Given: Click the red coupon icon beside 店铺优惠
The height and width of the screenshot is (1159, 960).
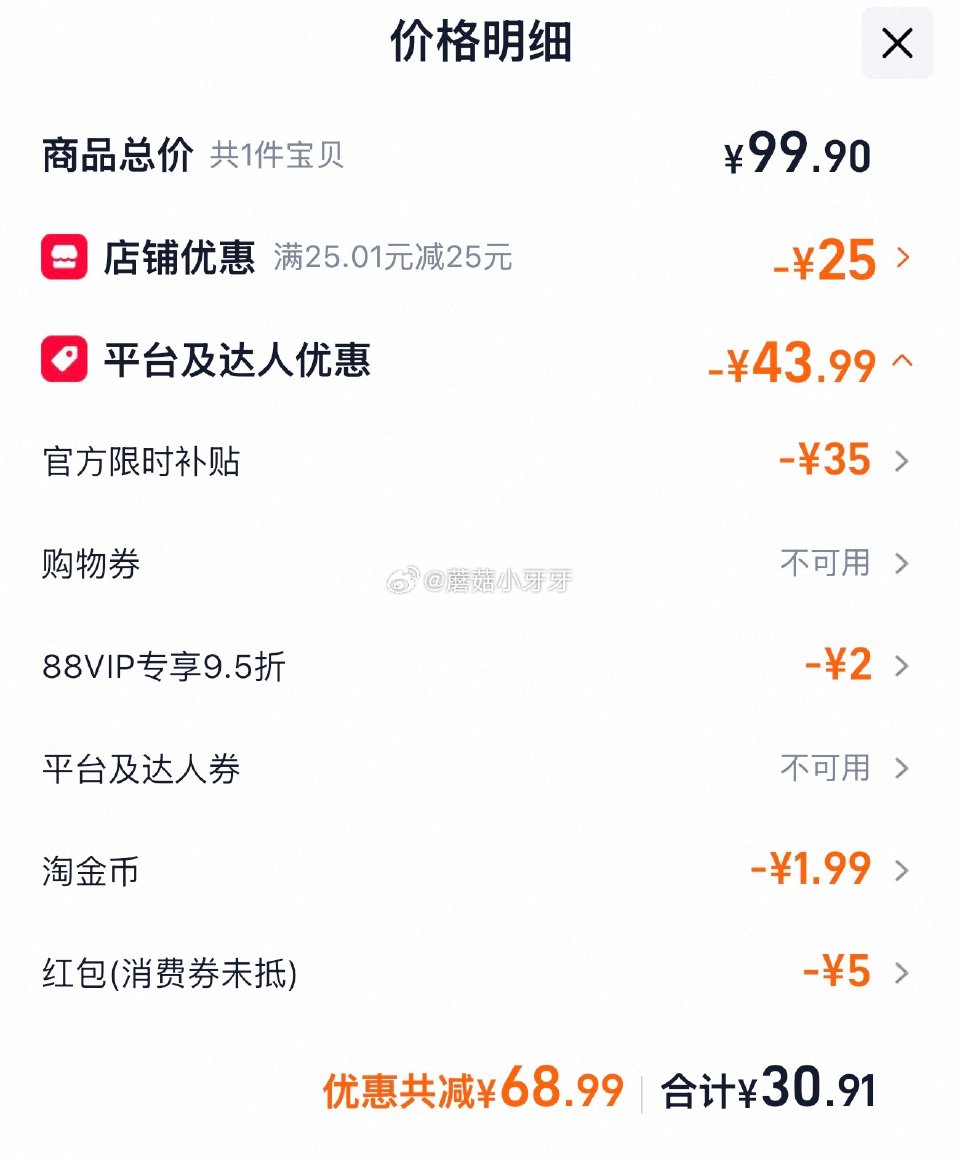Looking at the screenshot, I should (62, 258).
